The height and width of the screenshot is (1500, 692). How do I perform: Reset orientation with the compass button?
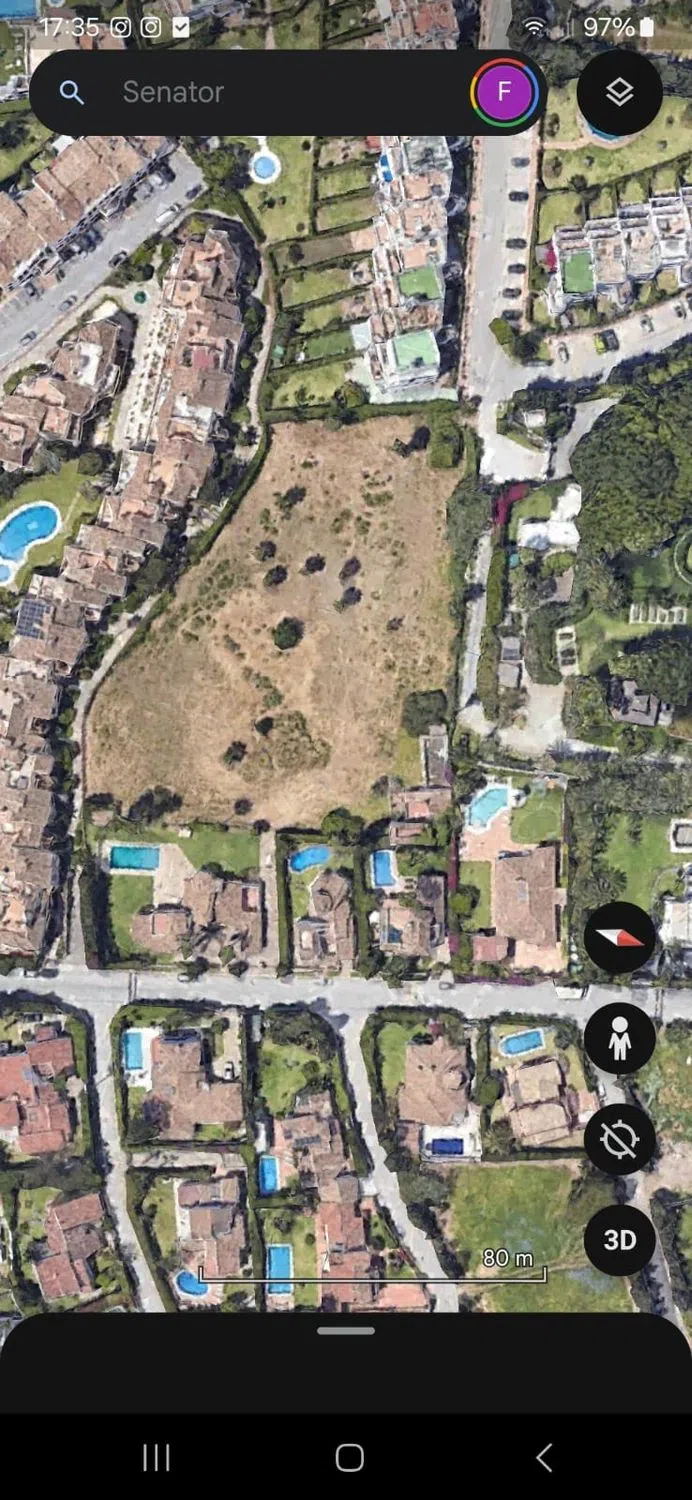(620, 938)
